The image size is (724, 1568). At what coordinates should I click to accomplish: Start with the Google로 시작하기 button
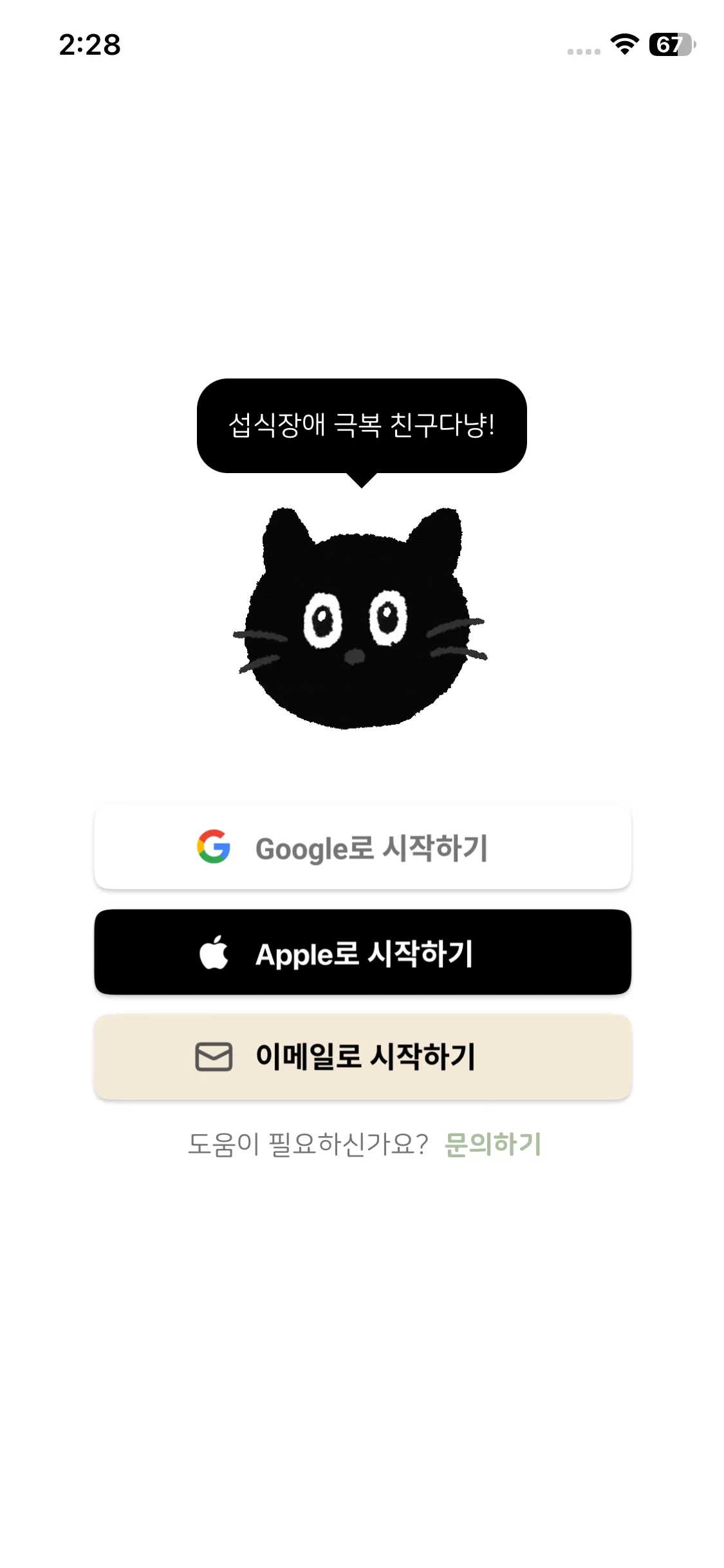tap(362, 847)
